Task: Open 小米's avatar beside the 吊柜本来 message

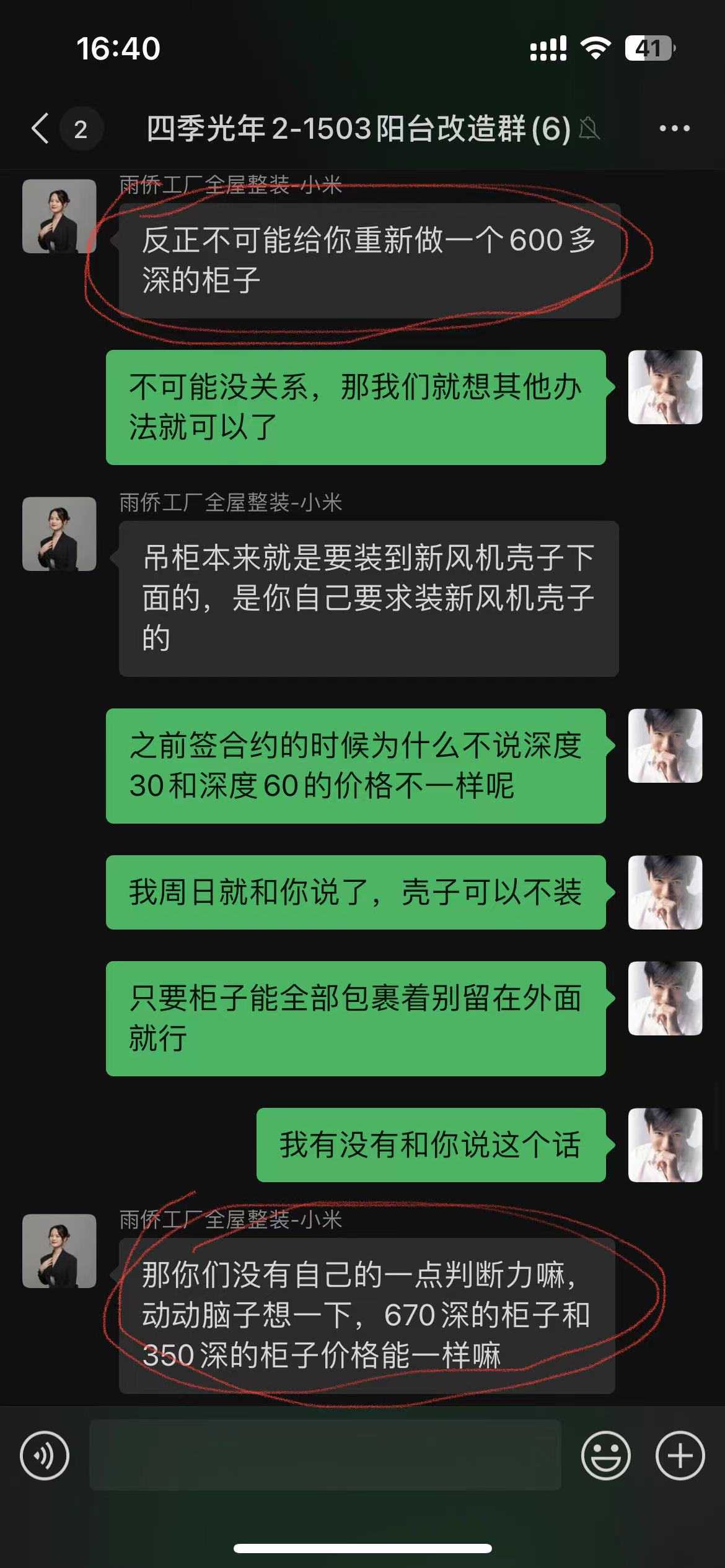Action: pos(59,534)
